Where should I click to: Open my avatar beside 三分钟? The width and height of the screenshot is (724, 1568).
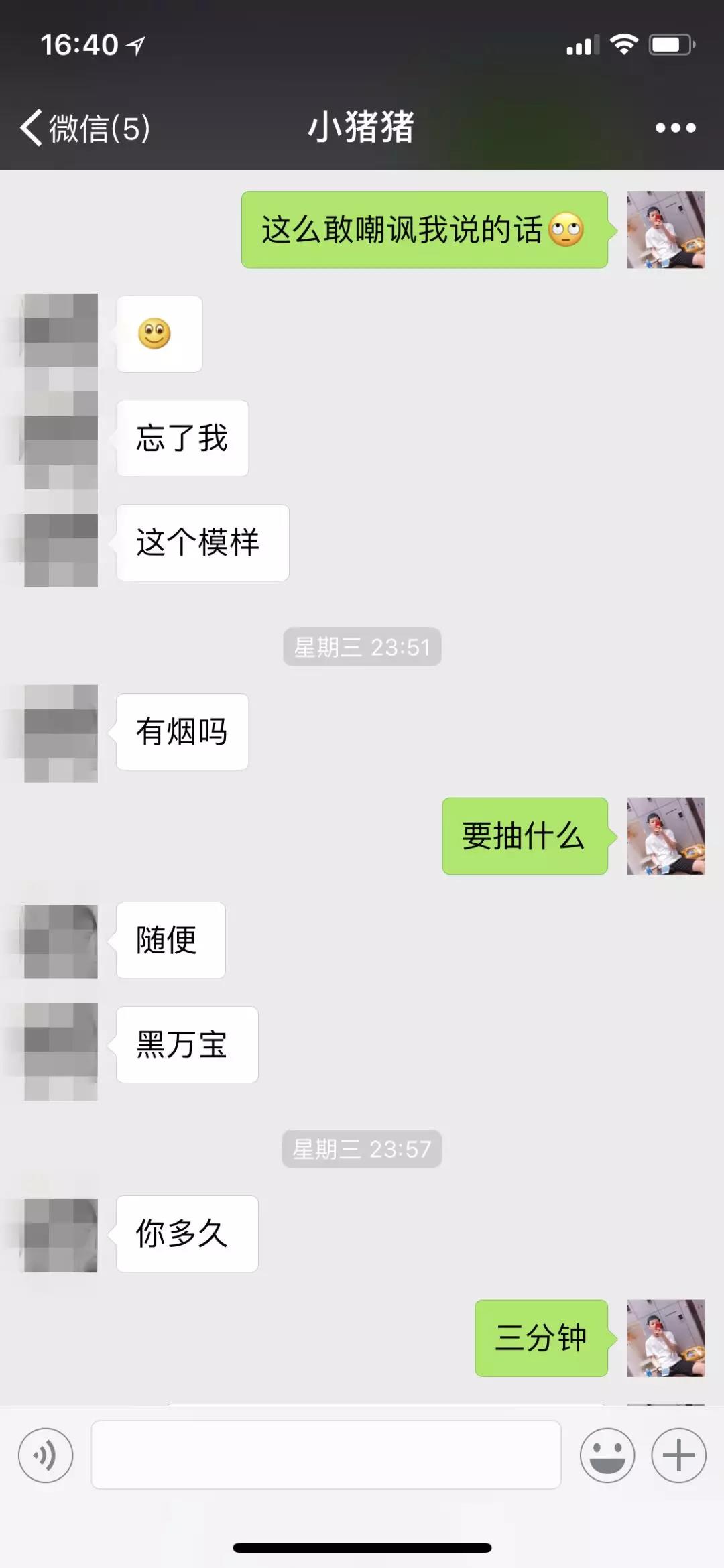coord(665,1337)
